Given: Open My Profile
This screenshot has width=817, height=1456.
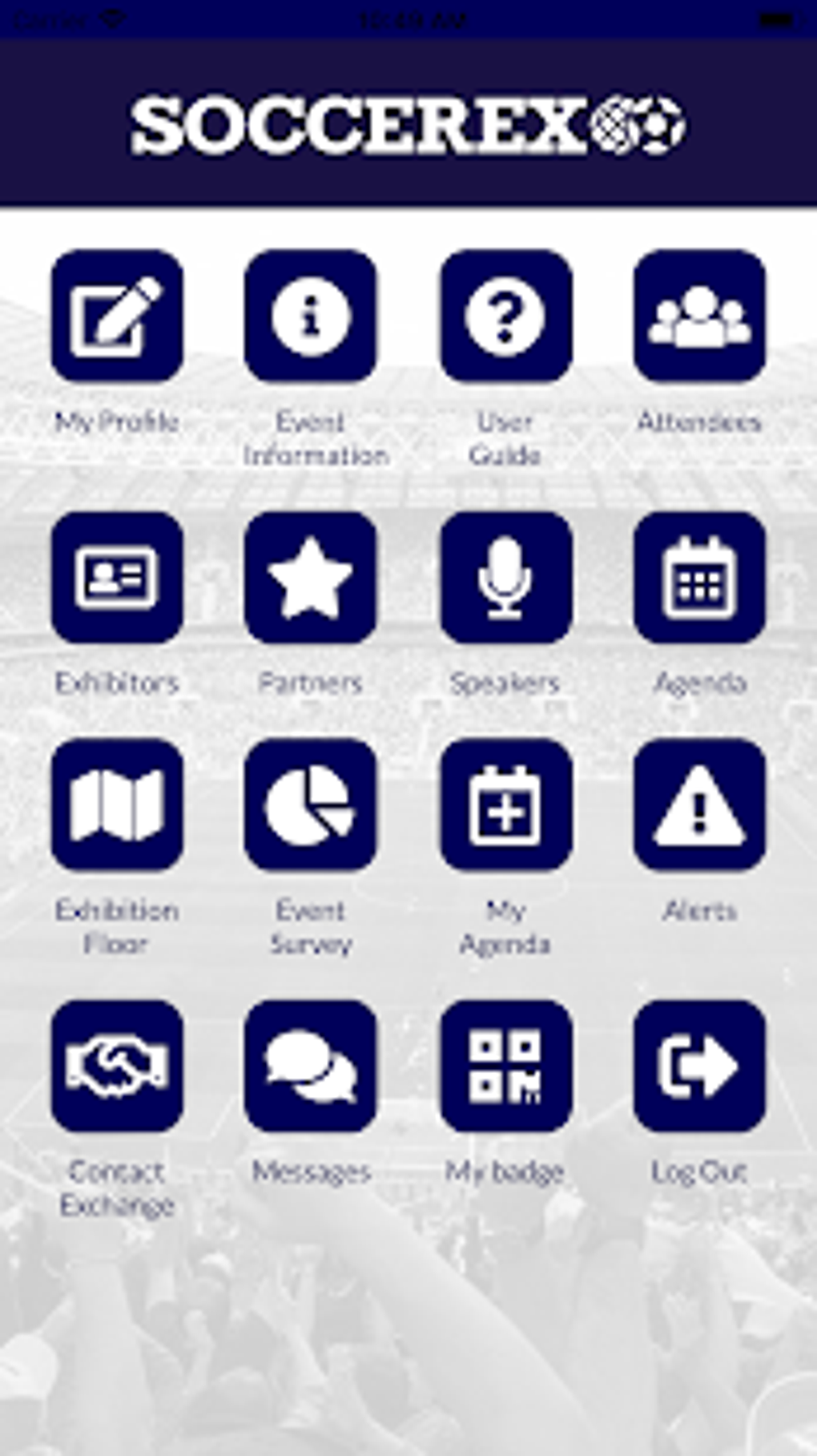Looking at the screenshot, I should pyautogui.click(x=117, y=316).
